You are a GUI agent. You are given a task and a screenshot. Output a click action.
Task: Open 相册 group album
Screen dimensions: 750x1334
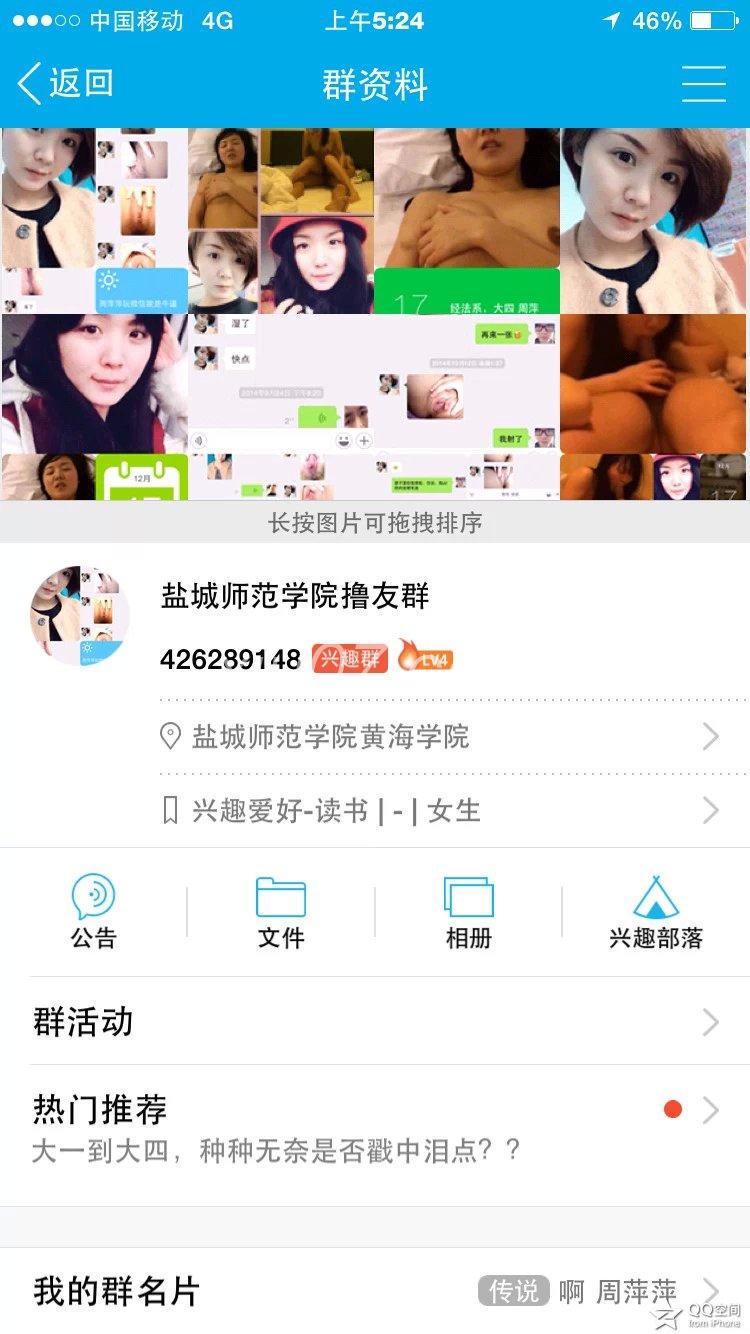pyautogui.click(x=468, y=911)
